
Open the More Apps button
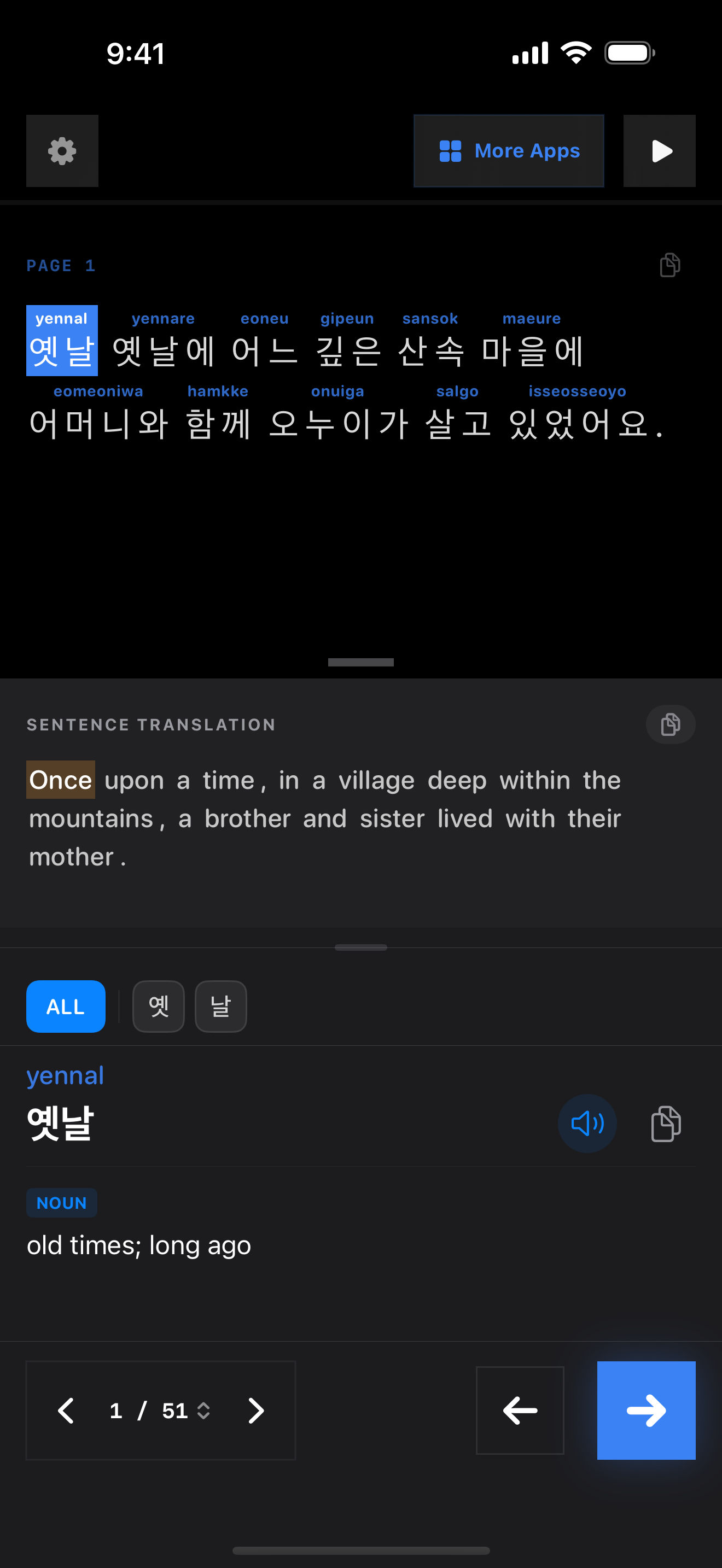(508, 151)
